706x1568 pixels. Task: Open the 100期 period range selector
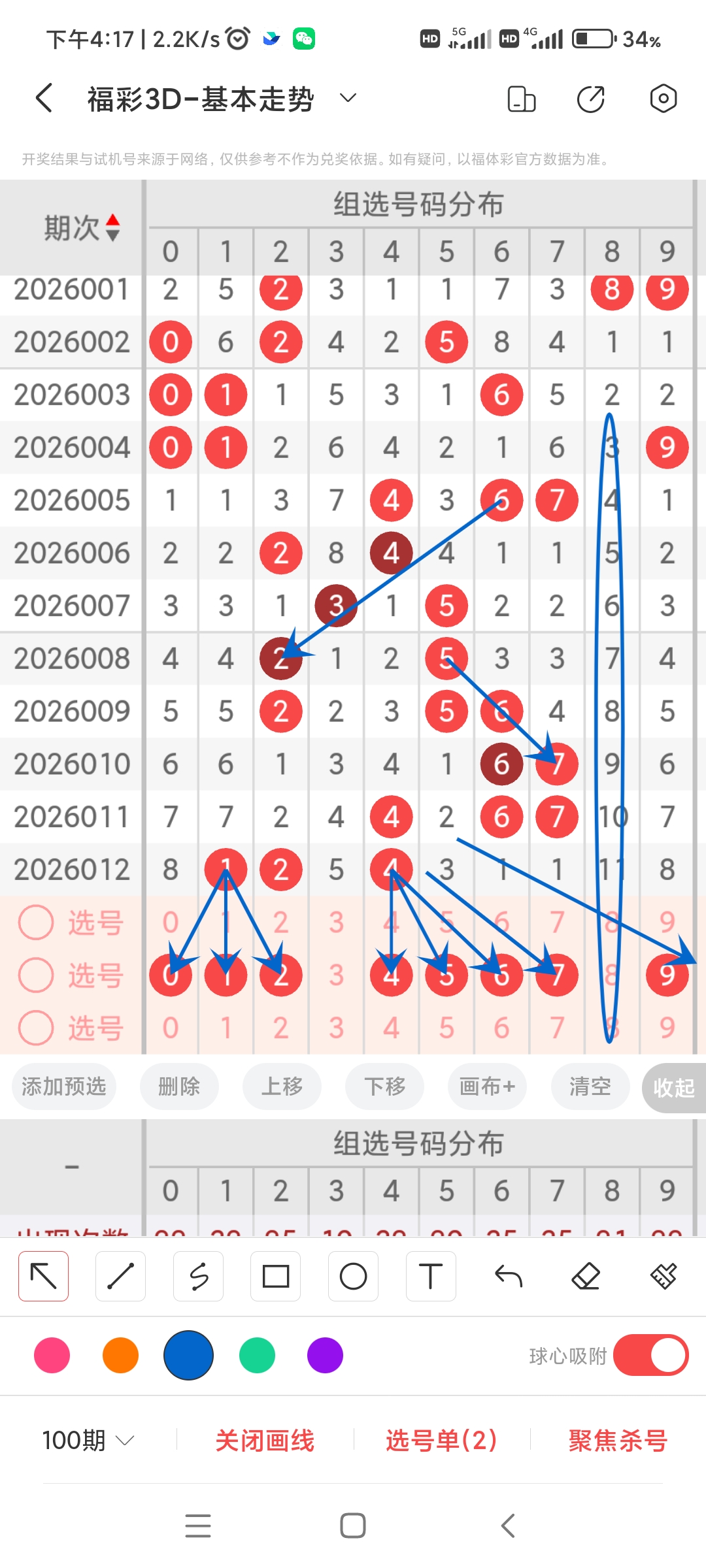pos(87,1441)
